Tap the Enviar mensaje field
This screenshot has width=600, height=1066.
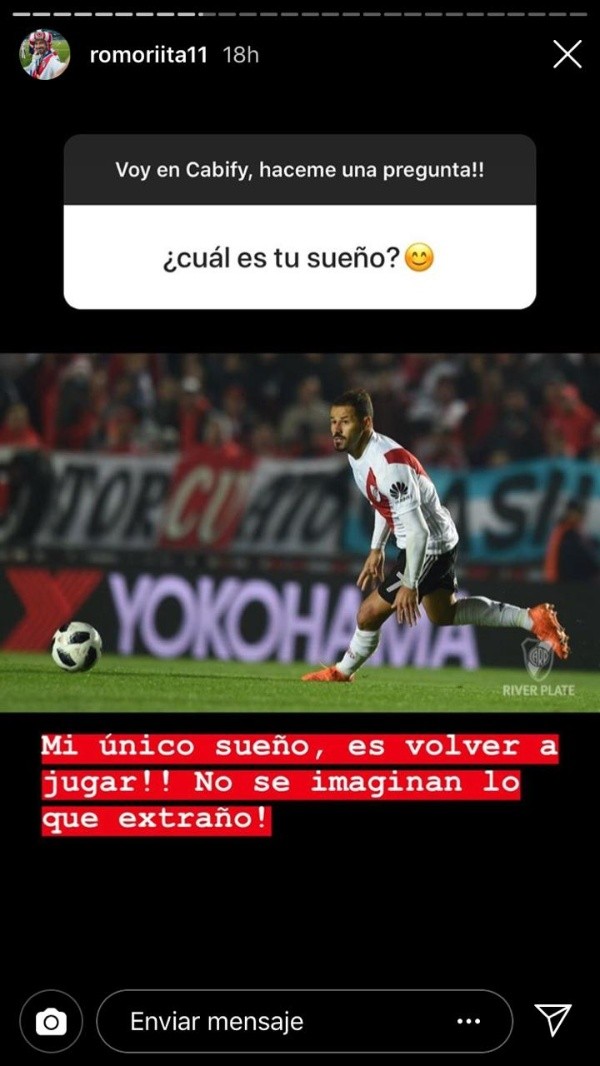(x=280, y=1021)
